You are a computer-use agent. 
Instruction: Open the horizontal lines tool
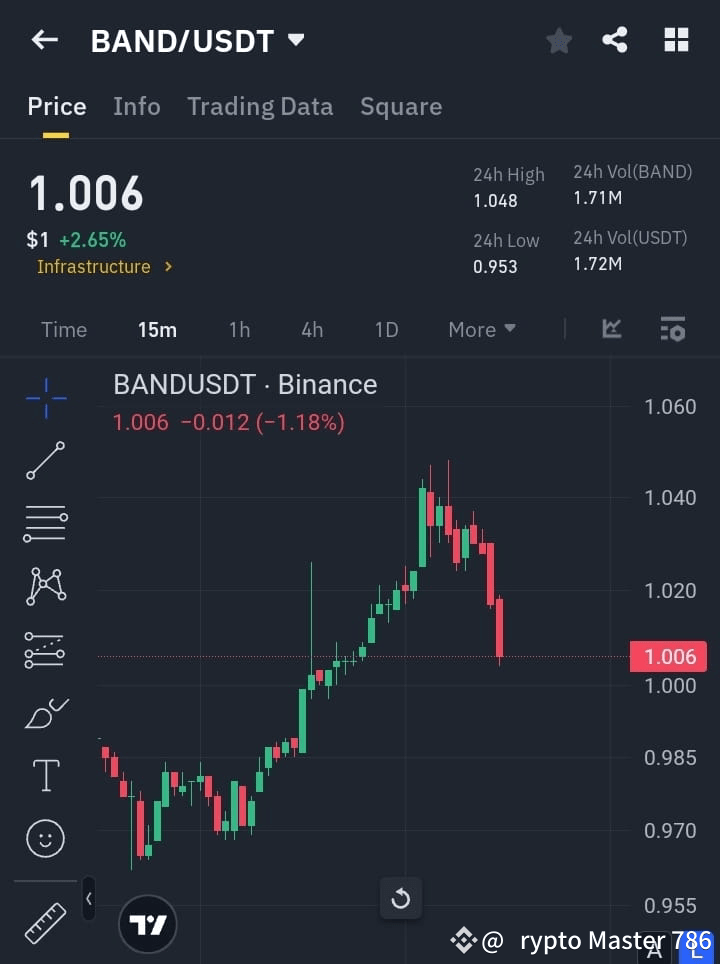pyautogui.click(x=44, y=524)
